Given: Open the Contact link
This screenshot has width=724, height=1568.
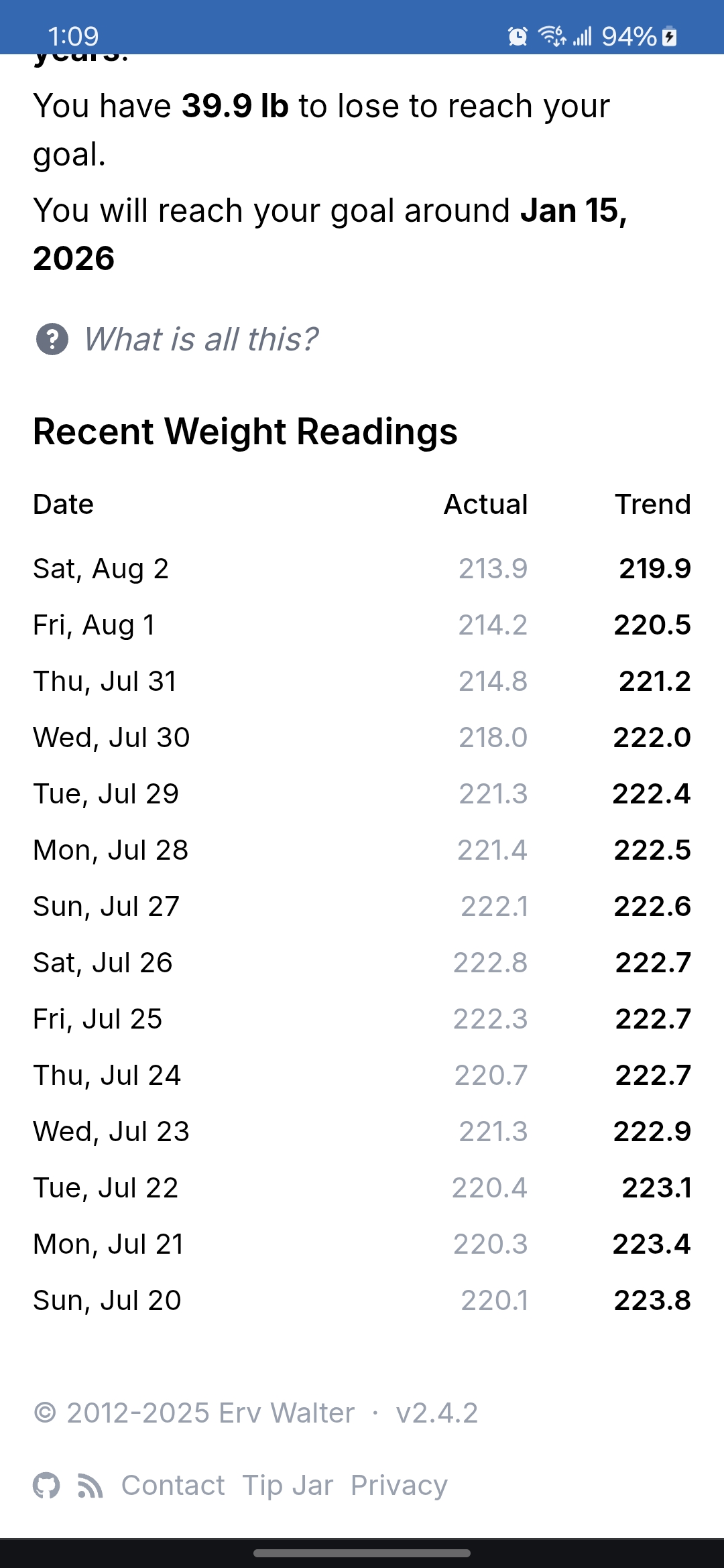Looking at the screenshot, I should coord(173,1486).
